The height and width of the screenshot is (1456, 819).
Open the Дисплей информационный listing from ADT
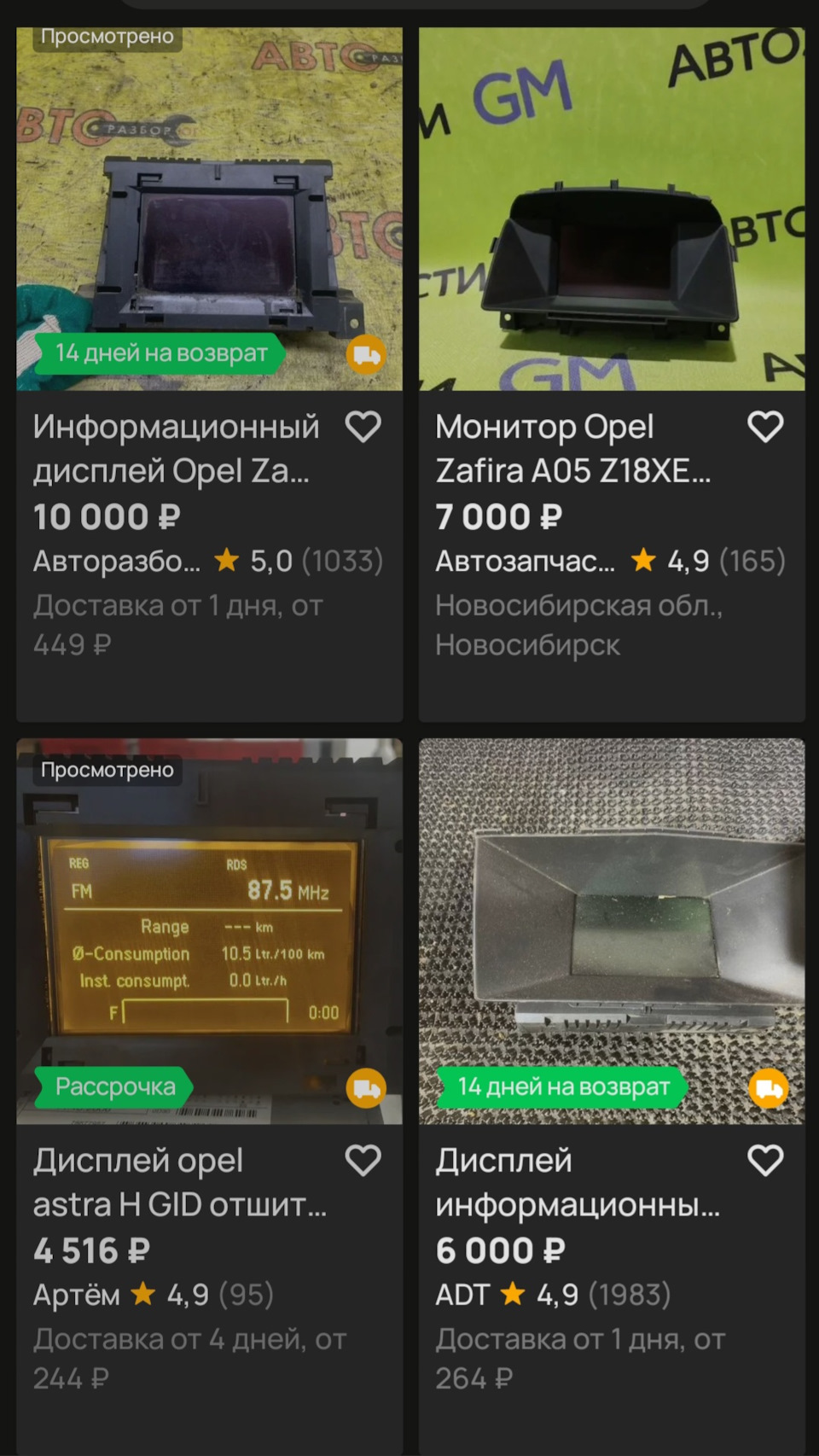[611, 930]
